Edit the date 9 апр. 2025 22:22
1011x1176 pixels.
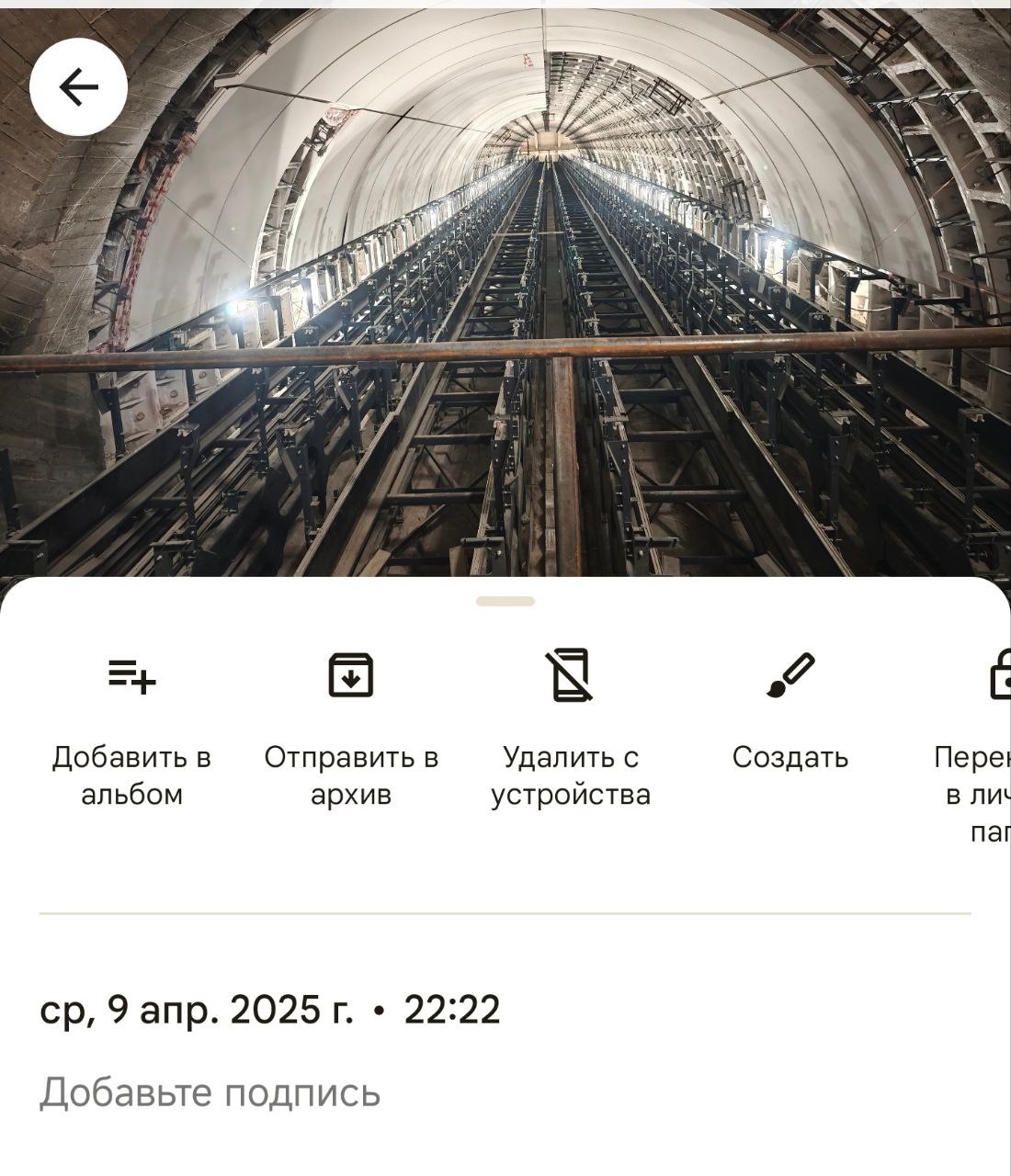coord(270,1010)
